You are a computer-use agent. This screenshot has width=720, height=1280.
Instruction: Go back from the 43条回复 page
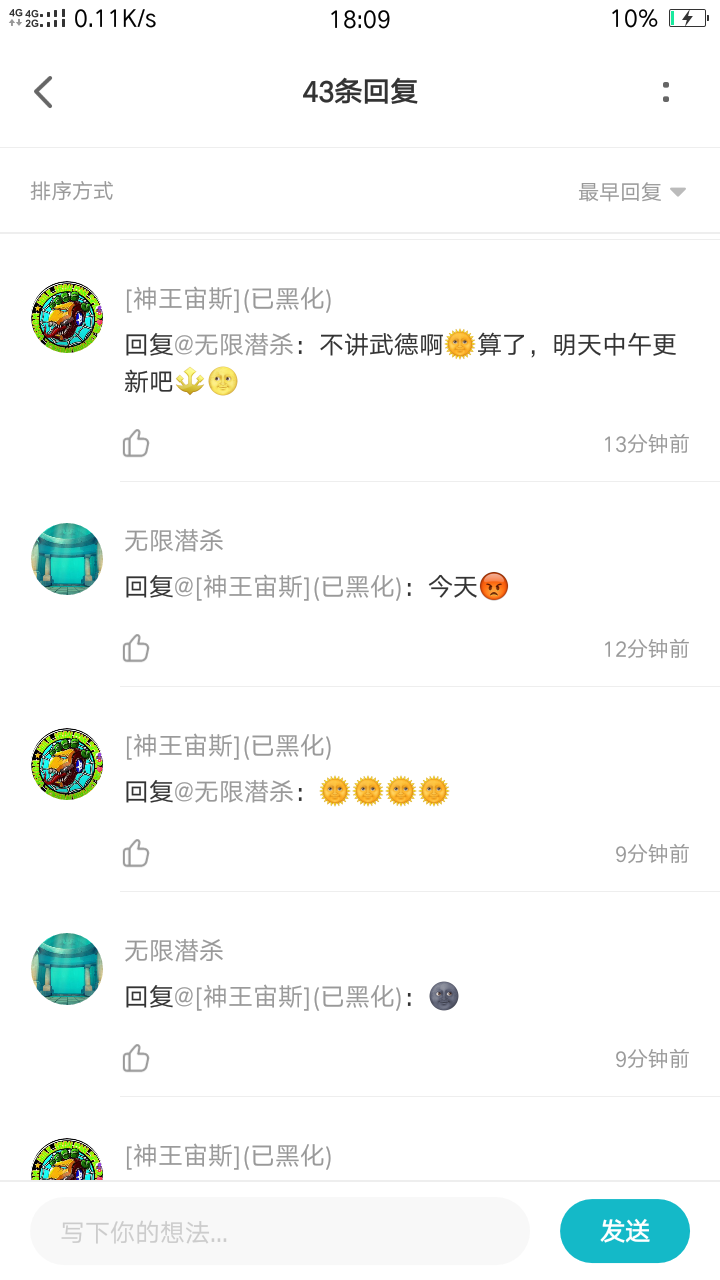43,92
